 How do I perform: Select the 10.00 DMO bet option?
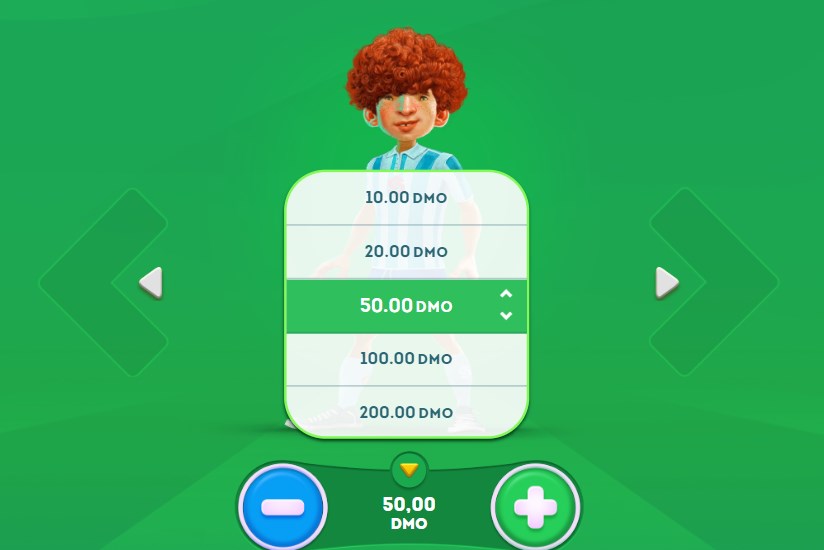point(406,198)
